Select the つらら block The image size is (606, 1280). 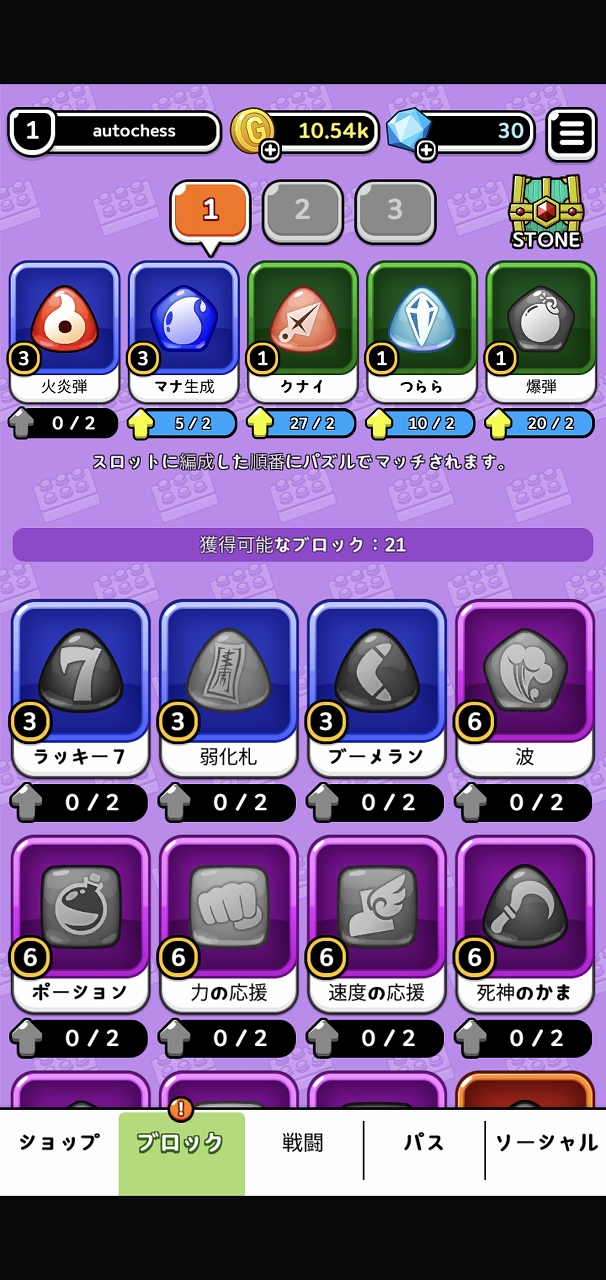pos(421,330)
